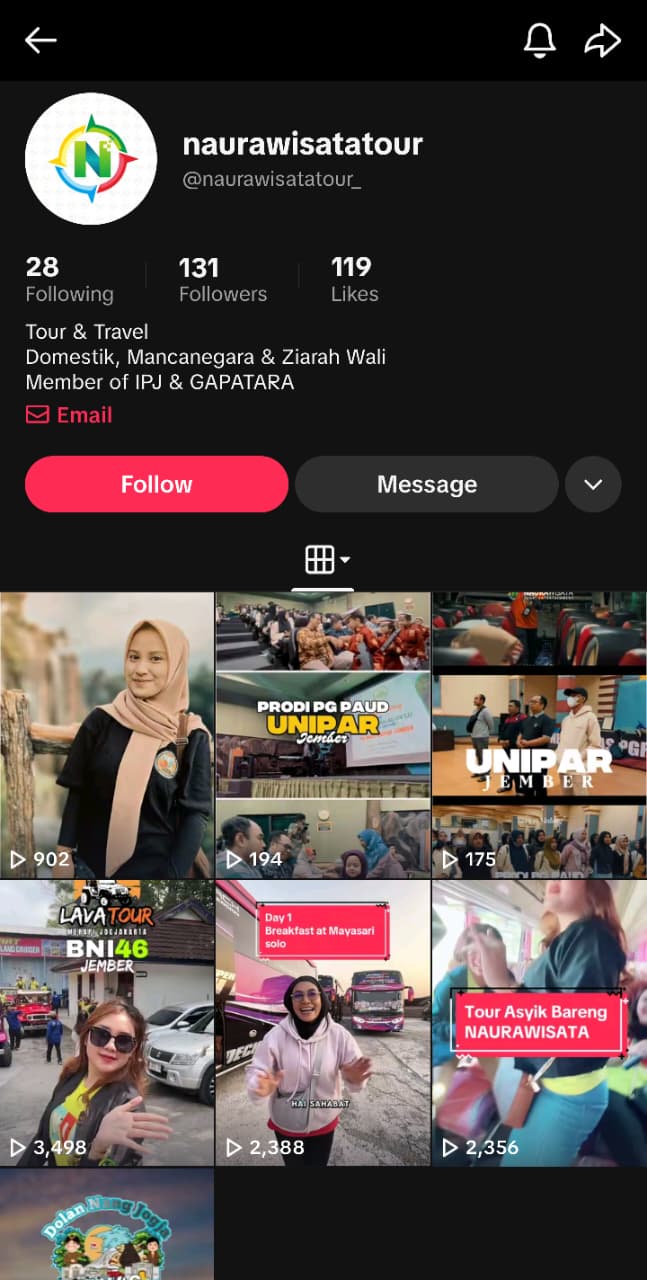Play the video with 902 views

107,735
